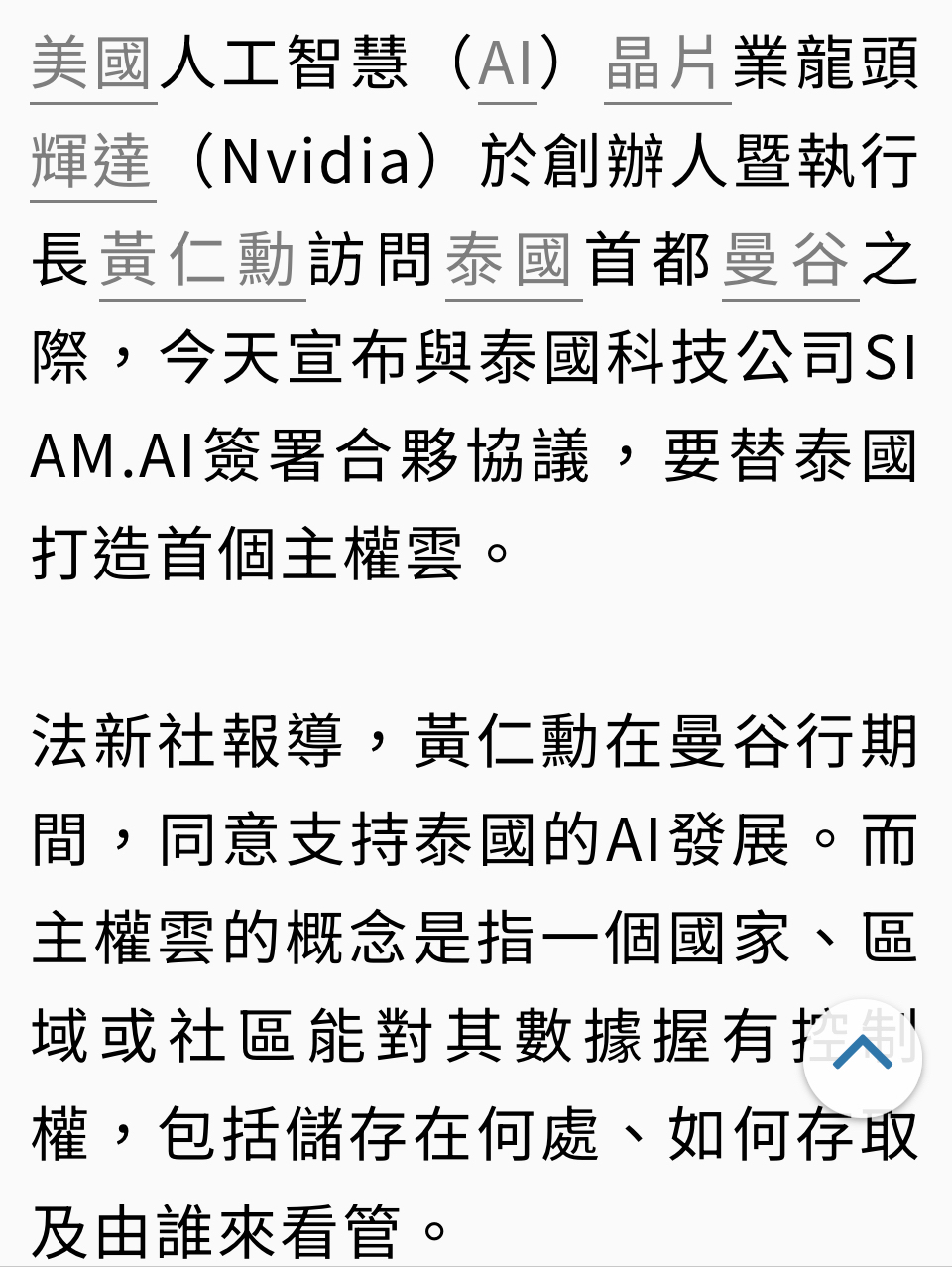Screen dimensions: 952x1267
Task: Open the 曼谷 linked term
Action: pyautogui.click(x=790, y=261)
